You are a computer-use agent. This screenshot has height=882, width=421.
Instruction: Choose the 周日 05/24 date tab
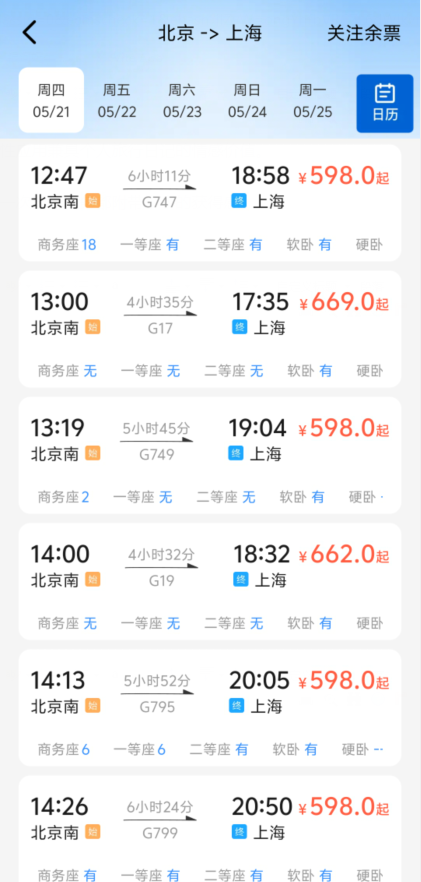pos(247,100)
